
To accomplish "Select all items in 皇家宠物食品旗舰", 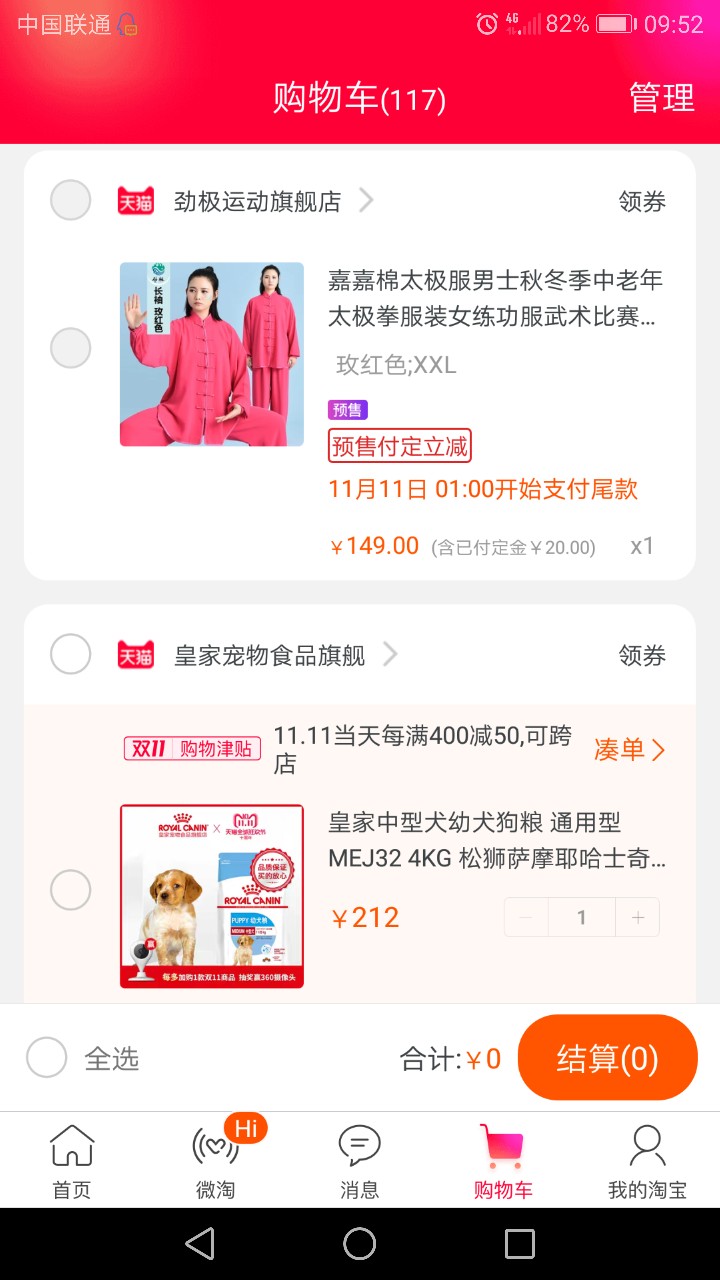I will pyautogui.click(x=71, y=654).
